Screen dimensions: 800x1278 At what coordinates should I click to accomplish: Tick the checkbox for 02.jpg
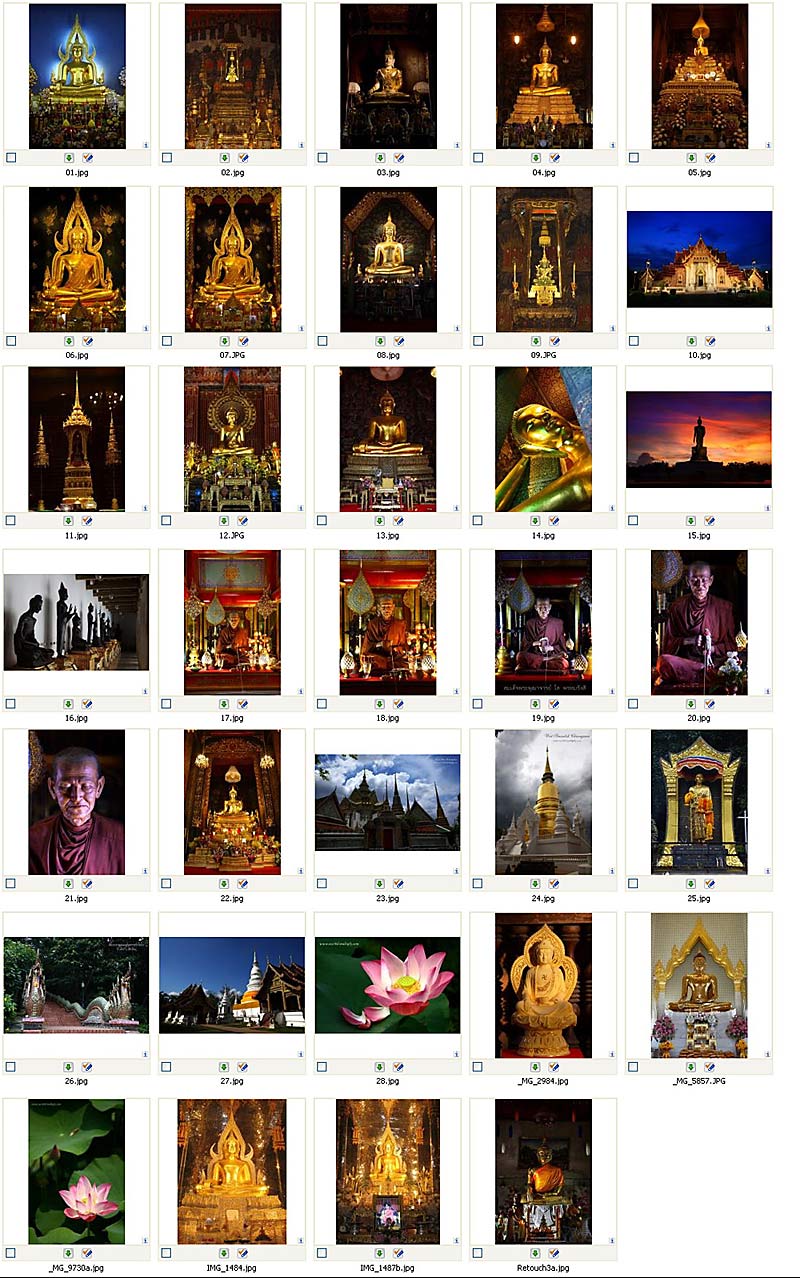(x=166, y=158)
